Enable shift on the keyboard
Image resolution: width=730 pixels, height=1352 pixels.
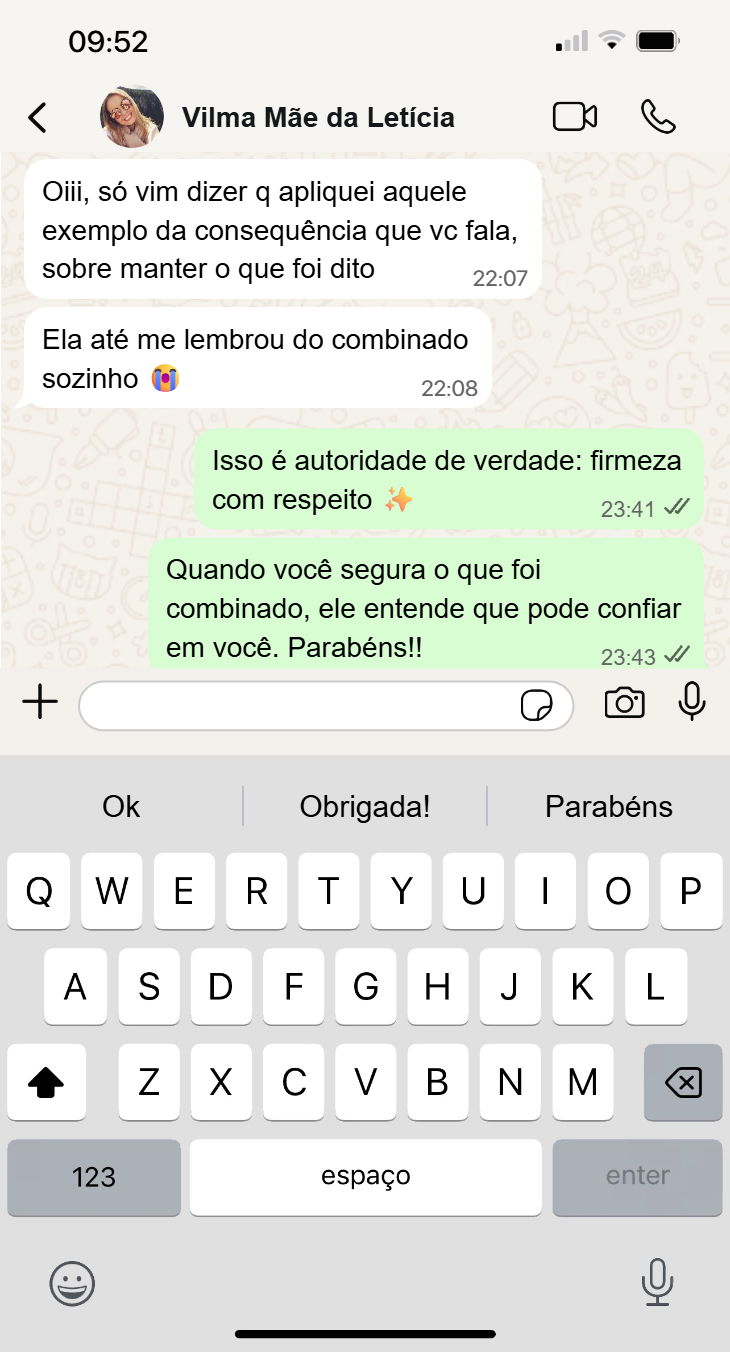[47, 1082]
